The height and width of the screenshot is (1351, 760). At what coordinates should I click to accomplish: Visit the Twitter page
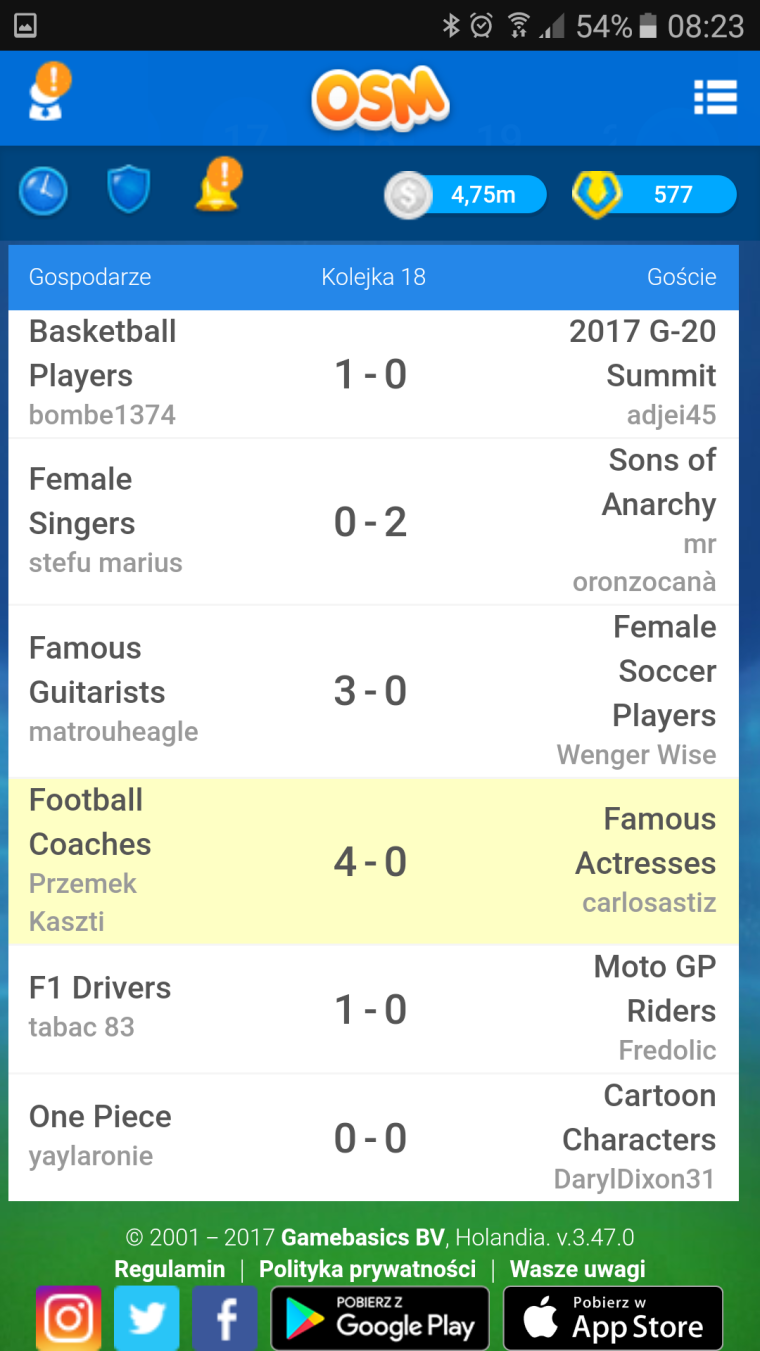(147, 1319)
